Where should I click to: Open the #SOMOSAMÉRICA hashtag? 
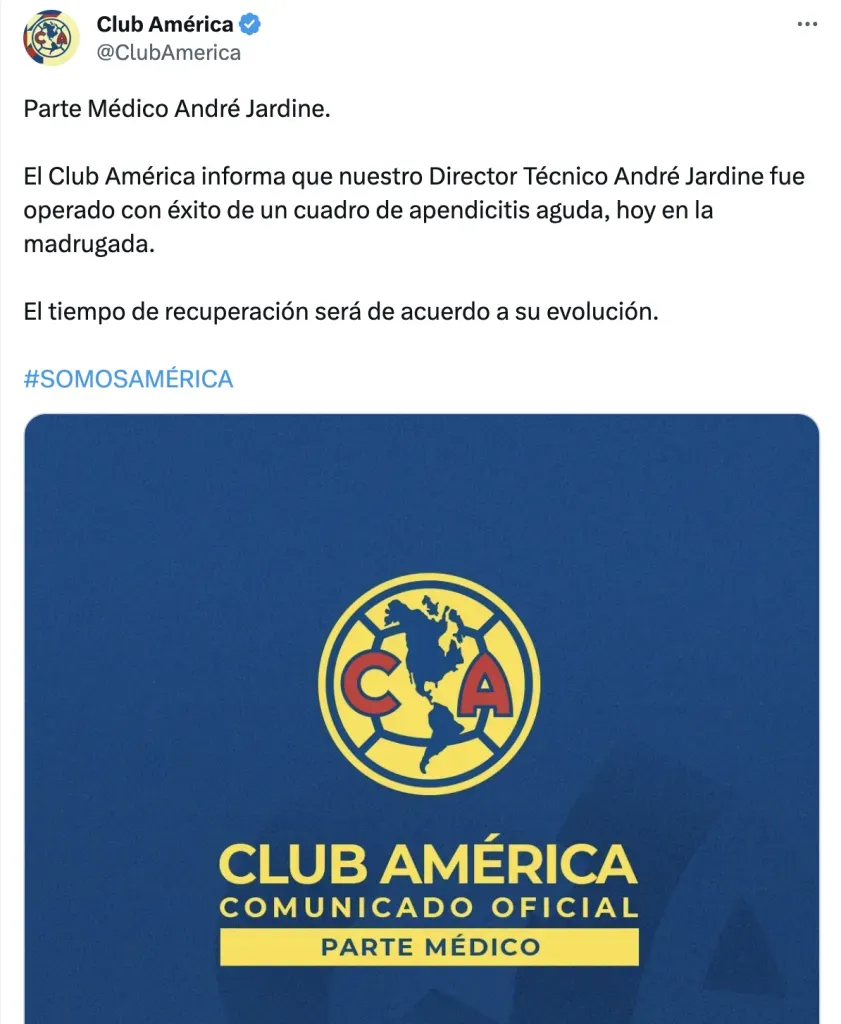tap(128, 379)
